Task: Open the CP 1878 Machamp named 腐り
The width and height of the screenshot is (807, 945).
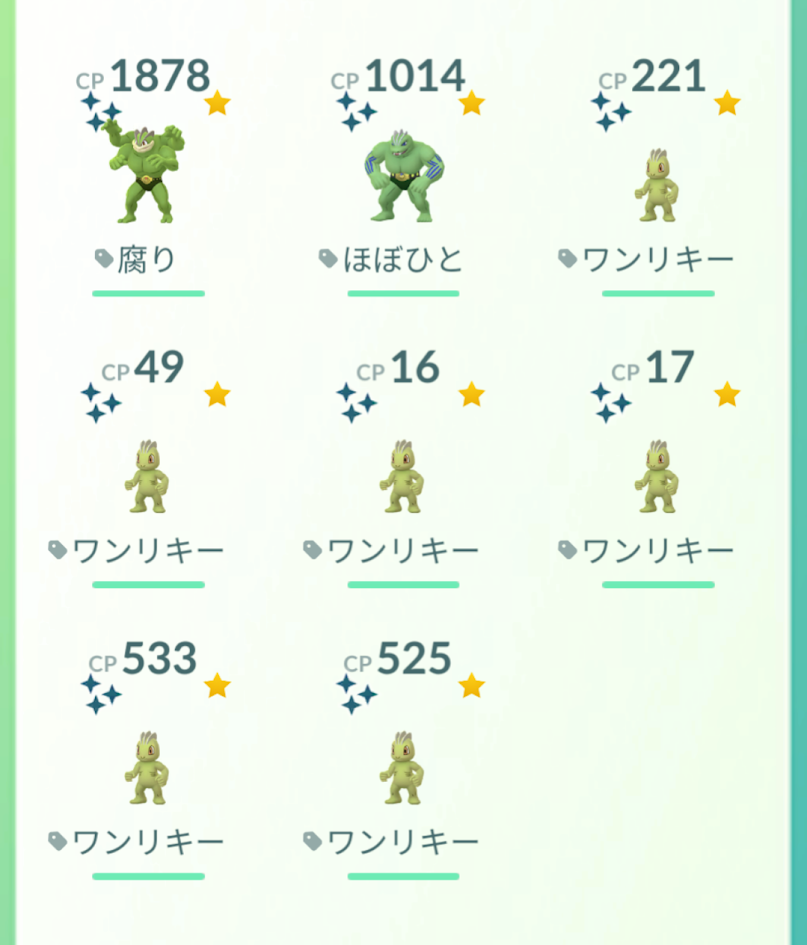Action: [x=147, y=172]
